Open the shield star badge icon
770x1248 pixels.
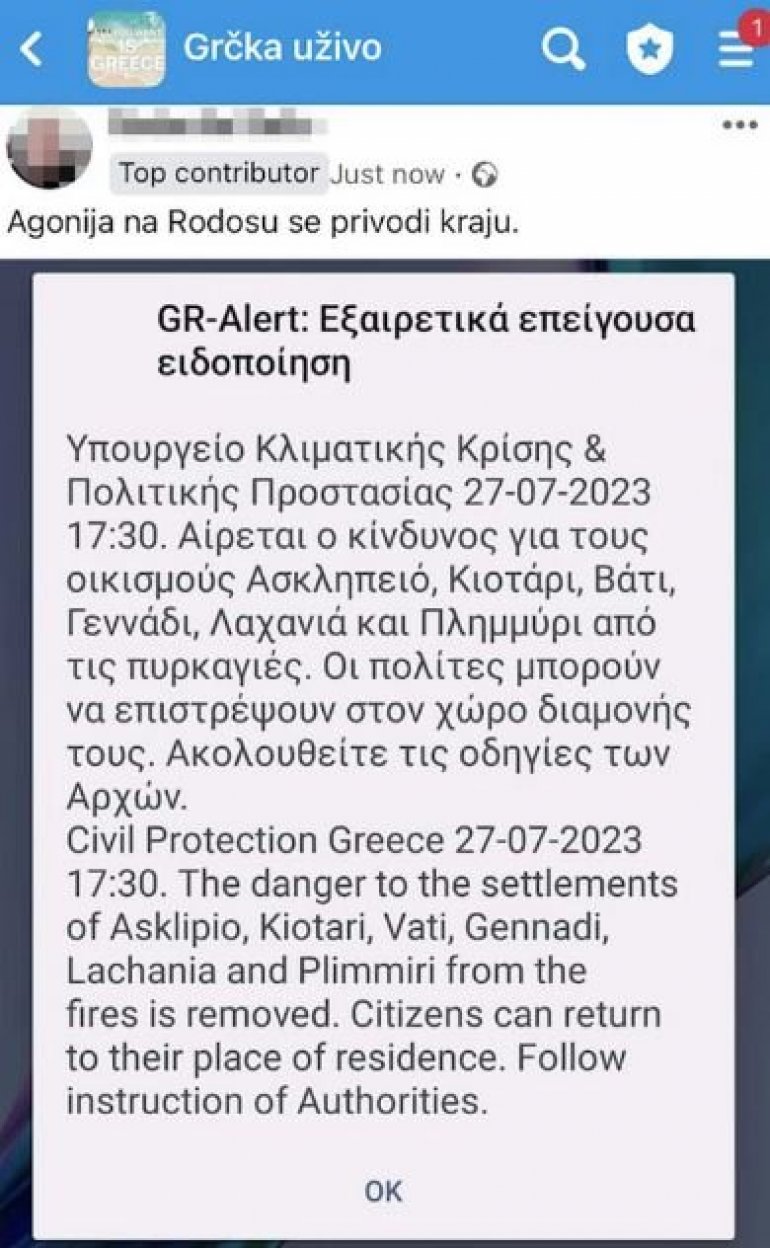pyautogui.click(x=650, y=48)
